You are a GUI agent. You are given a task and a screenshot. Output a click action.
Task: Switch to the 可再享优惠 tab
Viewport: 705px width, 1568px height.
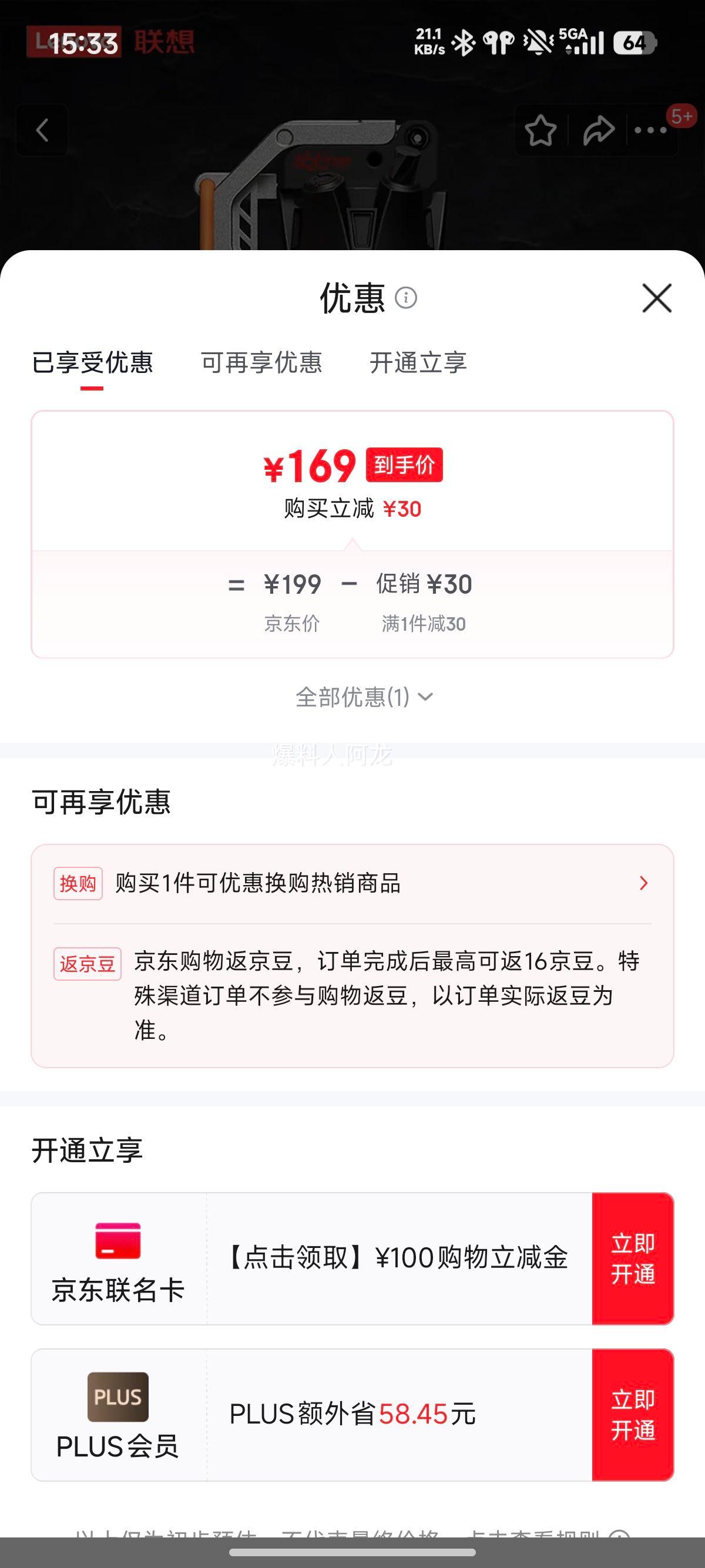click(262, 363)
